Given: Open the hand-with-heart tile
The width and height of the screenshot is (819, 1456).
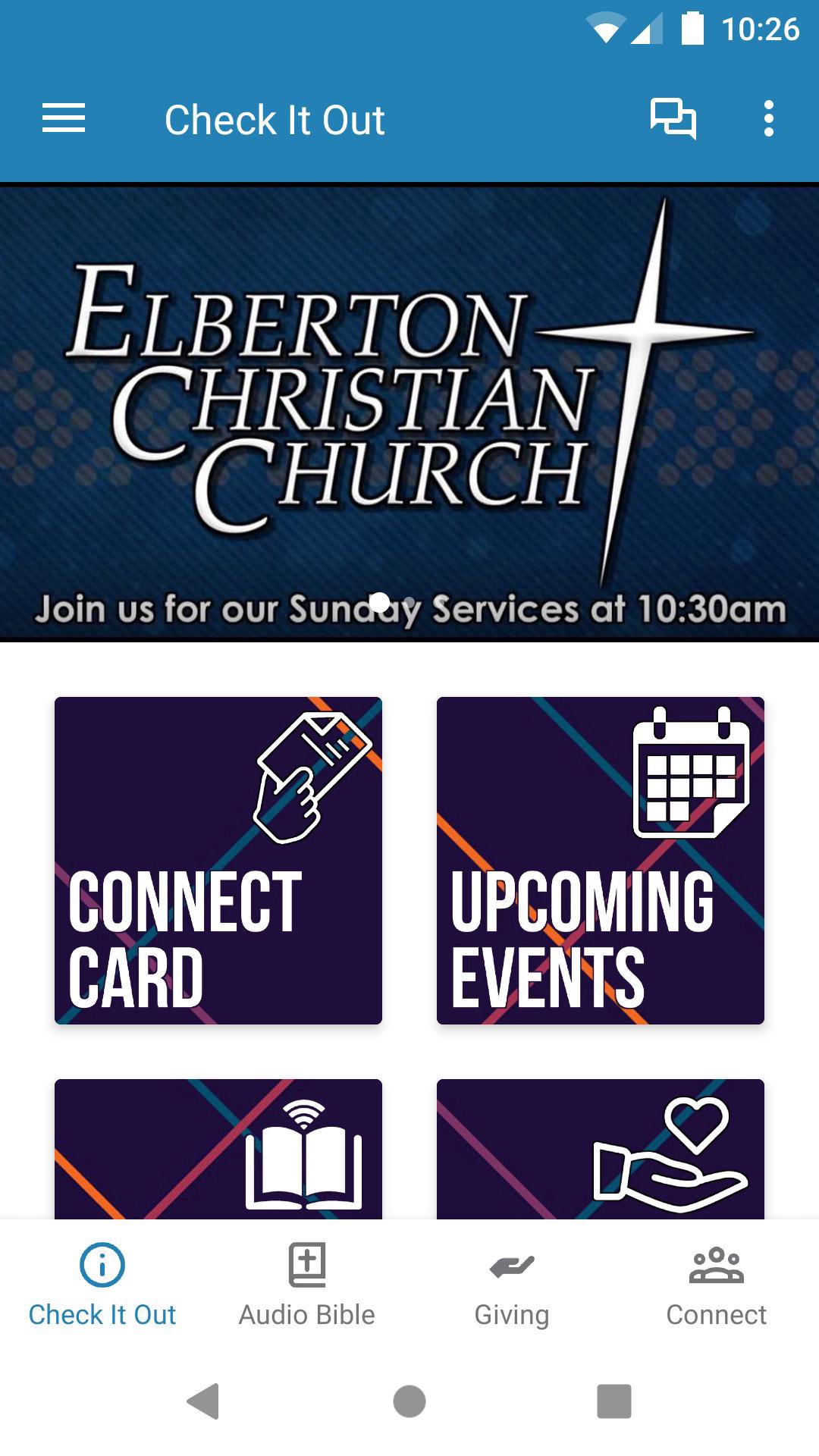Looking at the screenshot, I should (x=601, y=1149).
